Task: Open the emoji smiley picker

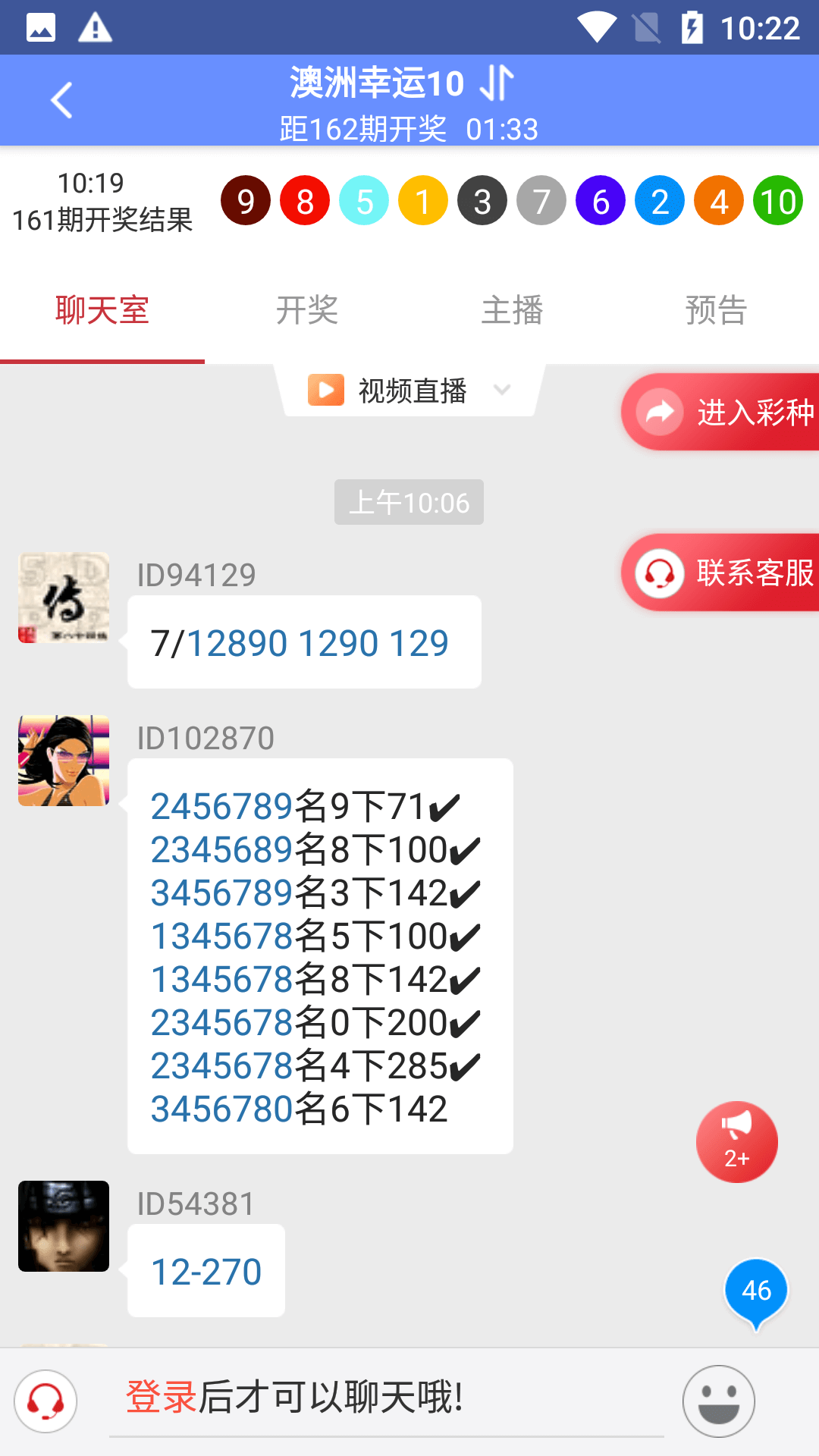Action: tap(718, 1401)
